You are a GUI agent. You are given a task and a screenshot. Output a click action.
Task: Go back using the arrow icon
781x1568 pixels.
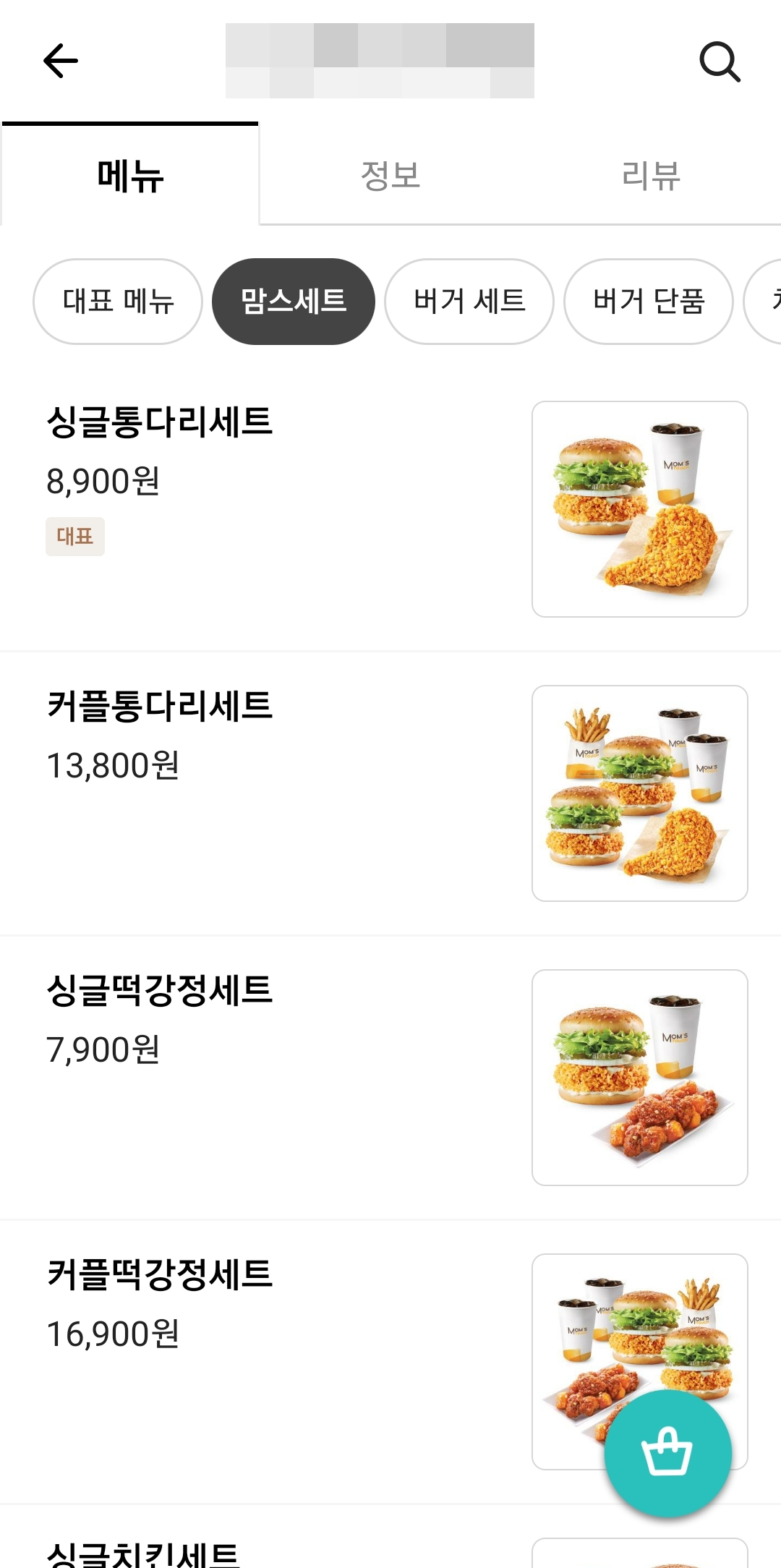coord(61,61)
